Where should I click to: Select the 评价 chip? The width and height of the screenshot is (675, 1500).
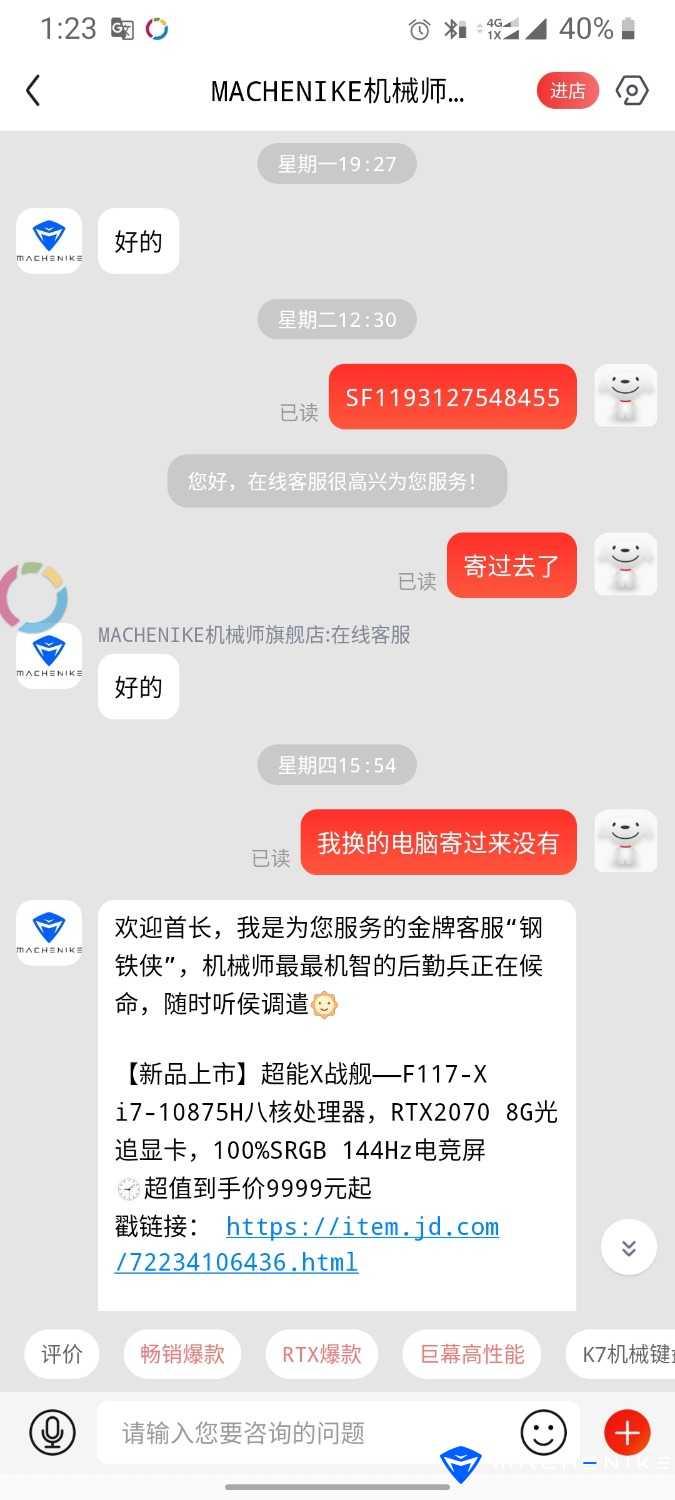coord(62,1355)
